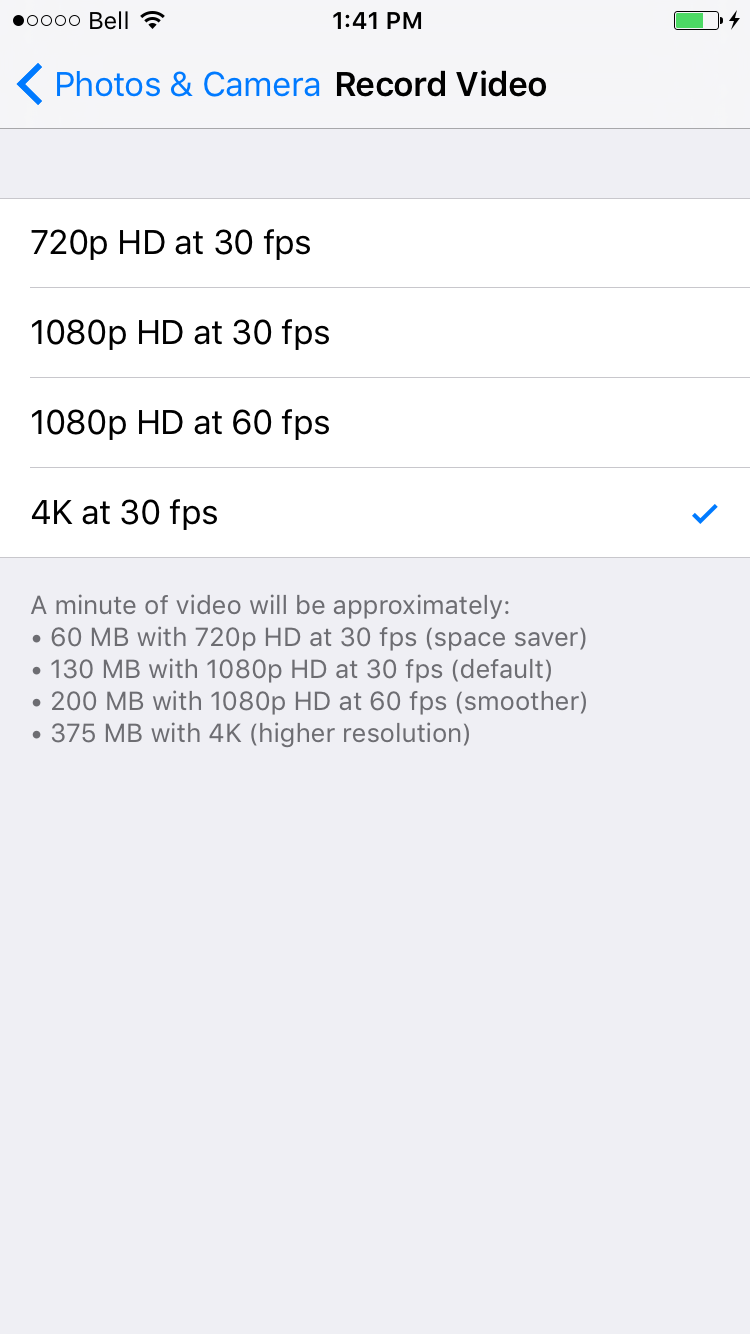
Task: Tap the back chevron arrow icon
Action: [29, 84]
